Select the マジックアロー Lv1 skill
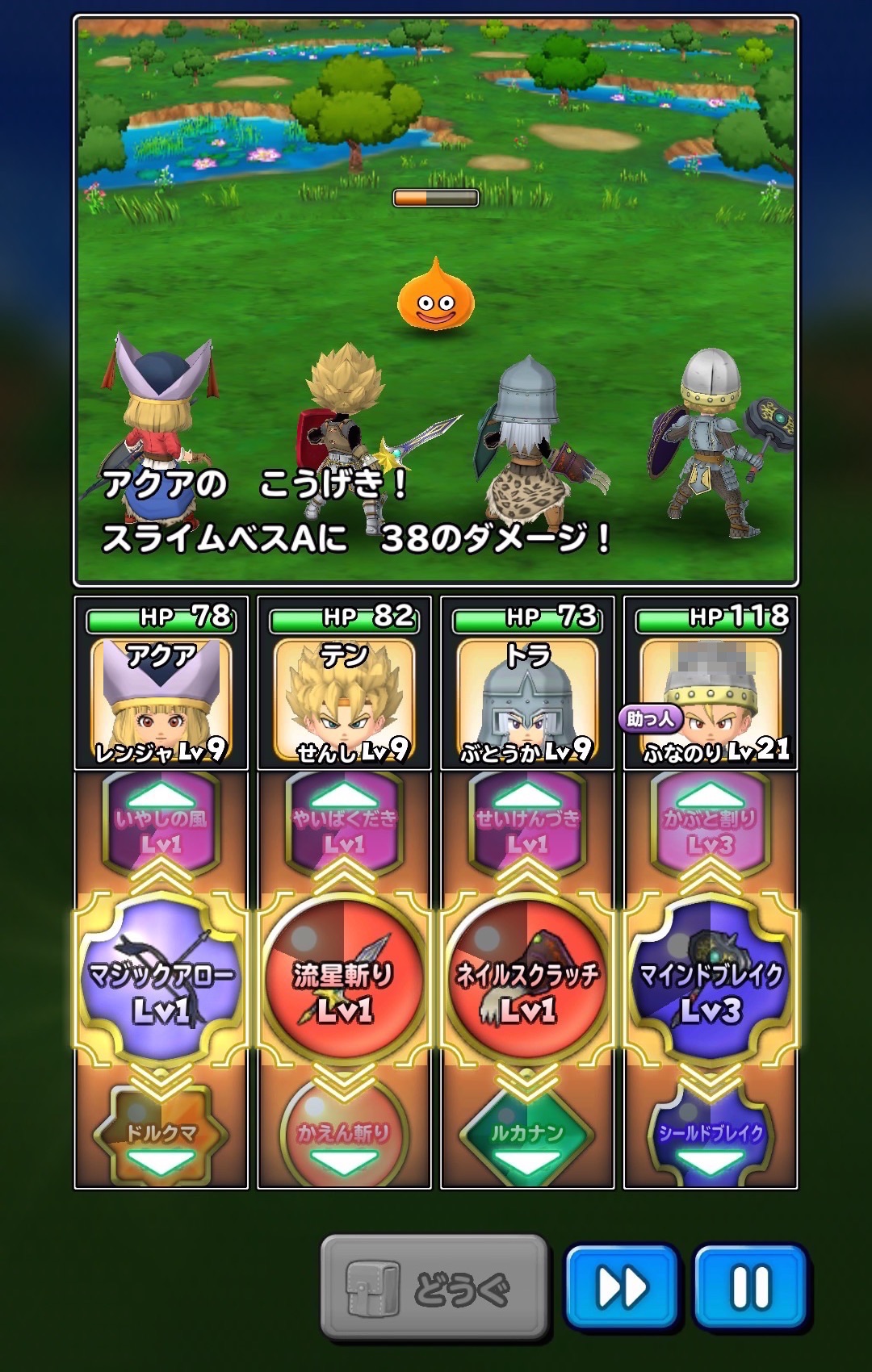 161,979
